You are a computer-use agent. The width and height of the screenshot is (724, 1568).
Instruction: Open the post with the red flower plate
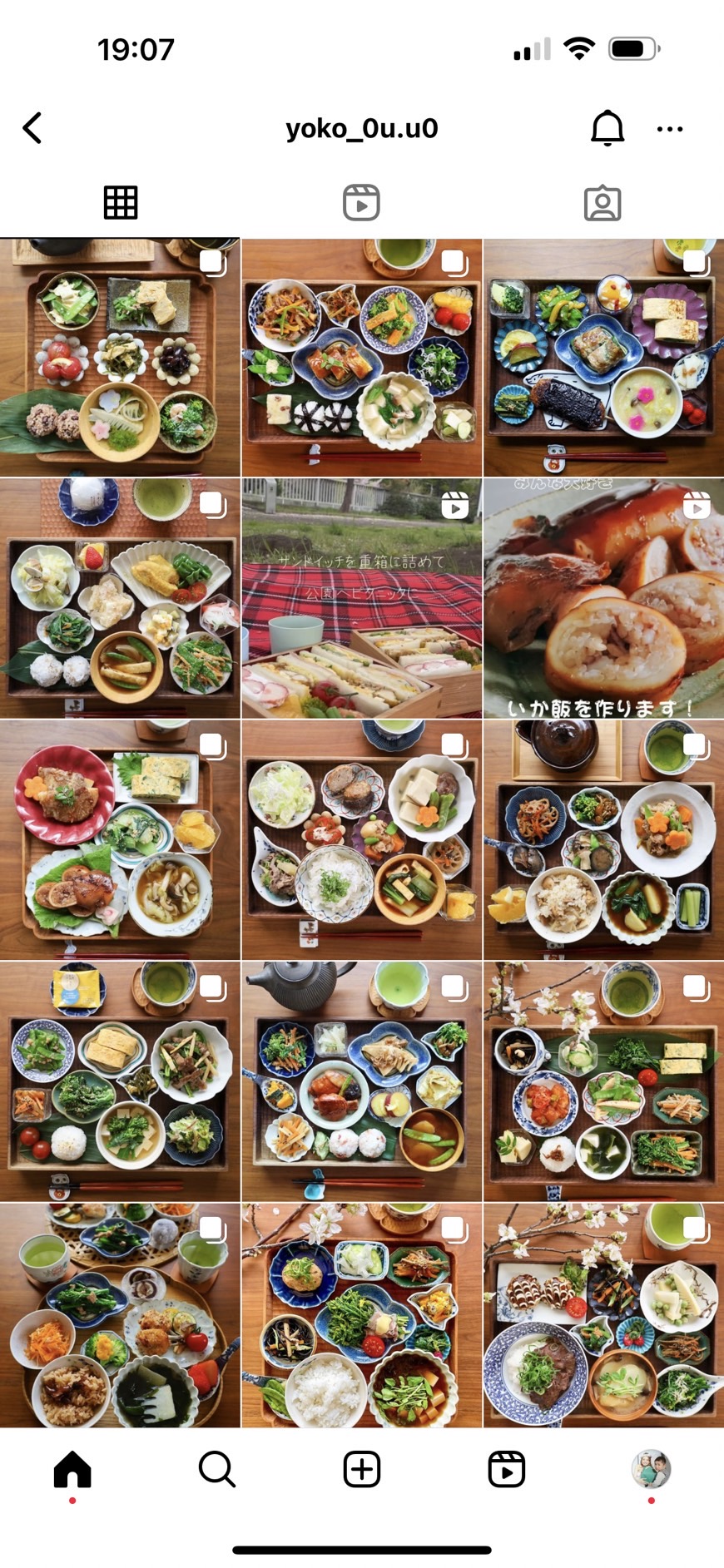[x=120, y=840]
